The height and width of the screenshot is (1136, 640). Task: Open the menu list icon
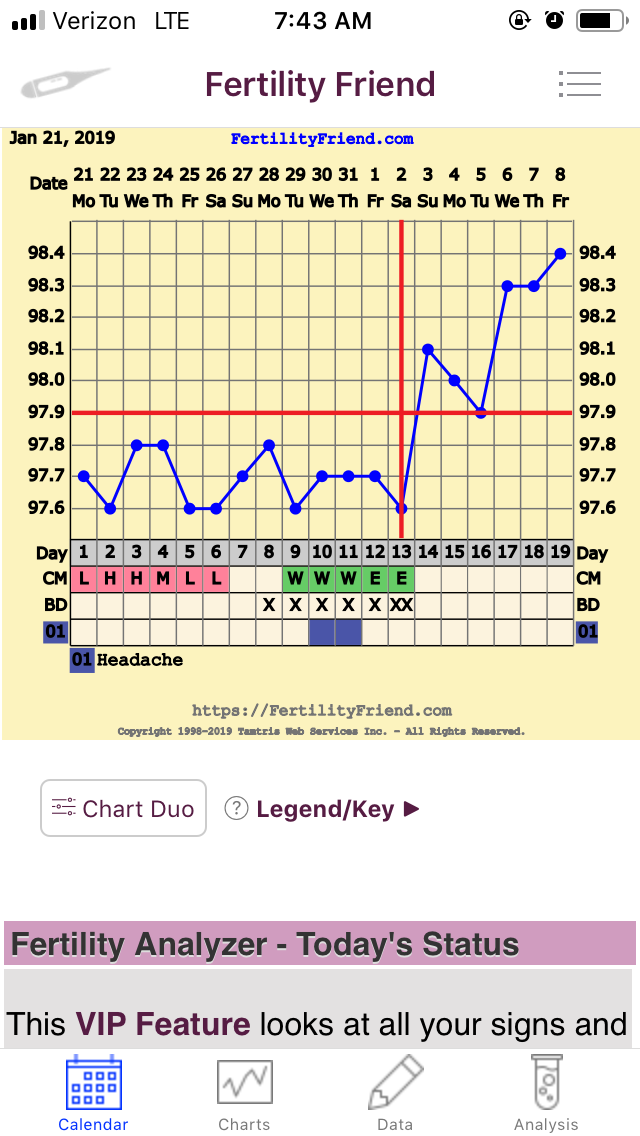[580, 84]
